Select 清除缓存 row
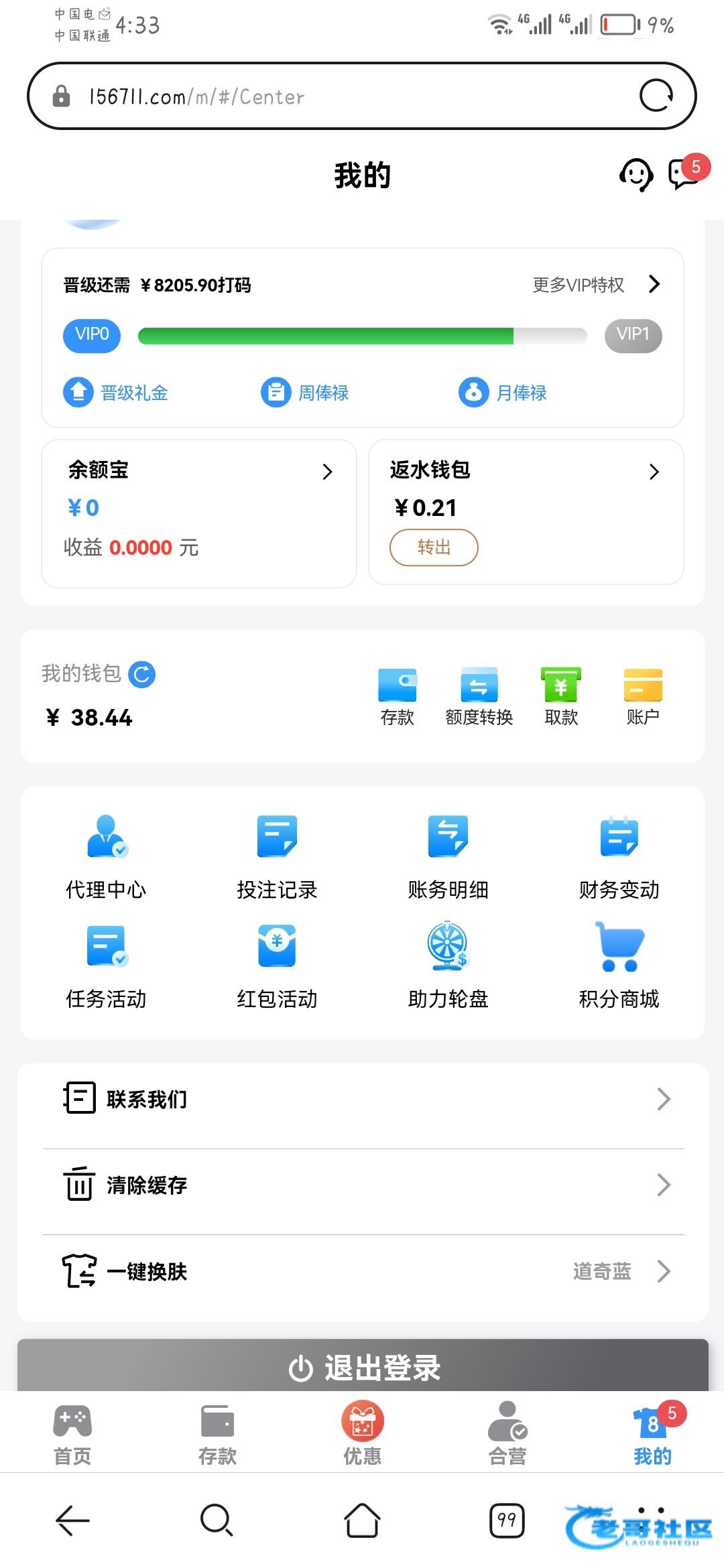This screenshot has height=1568, width=724. [x=363, y=1185]
